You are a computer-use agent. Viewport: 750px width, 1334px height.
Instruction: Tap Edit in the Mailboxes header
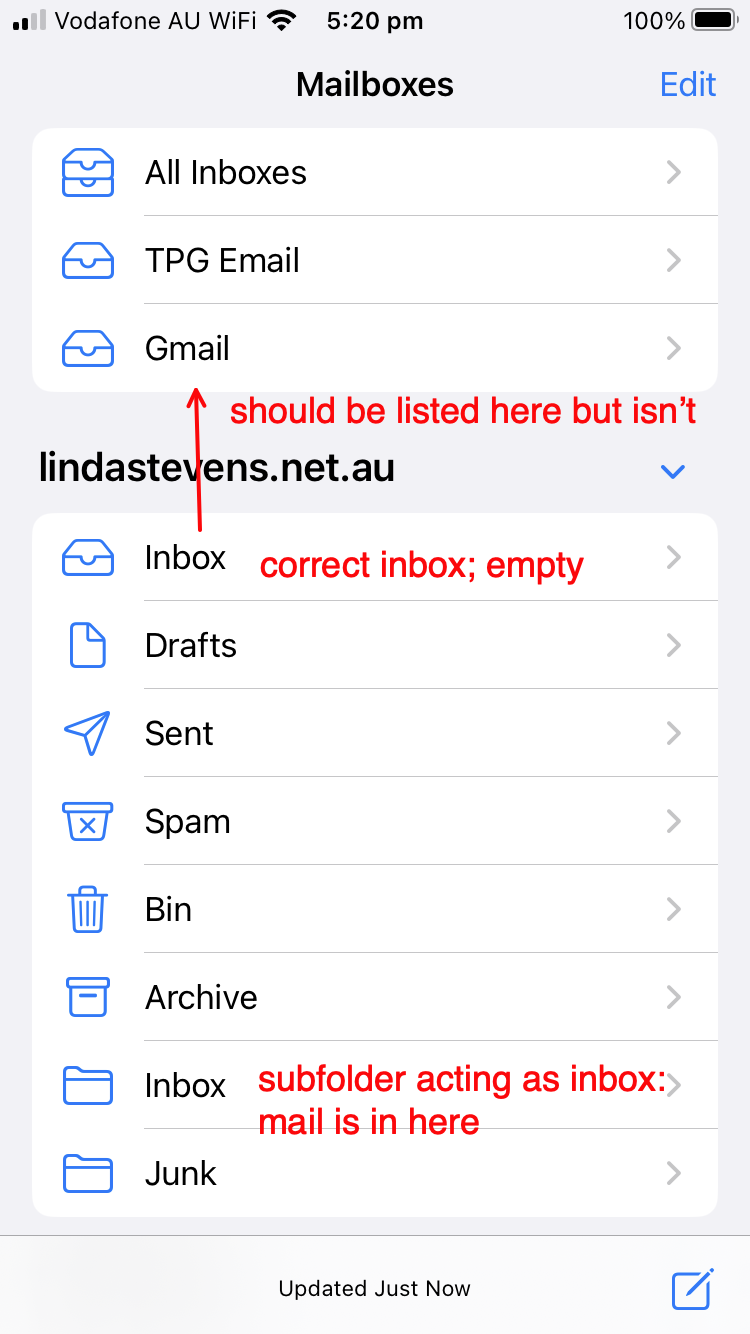pyautogui.click(x=688, y=85)
